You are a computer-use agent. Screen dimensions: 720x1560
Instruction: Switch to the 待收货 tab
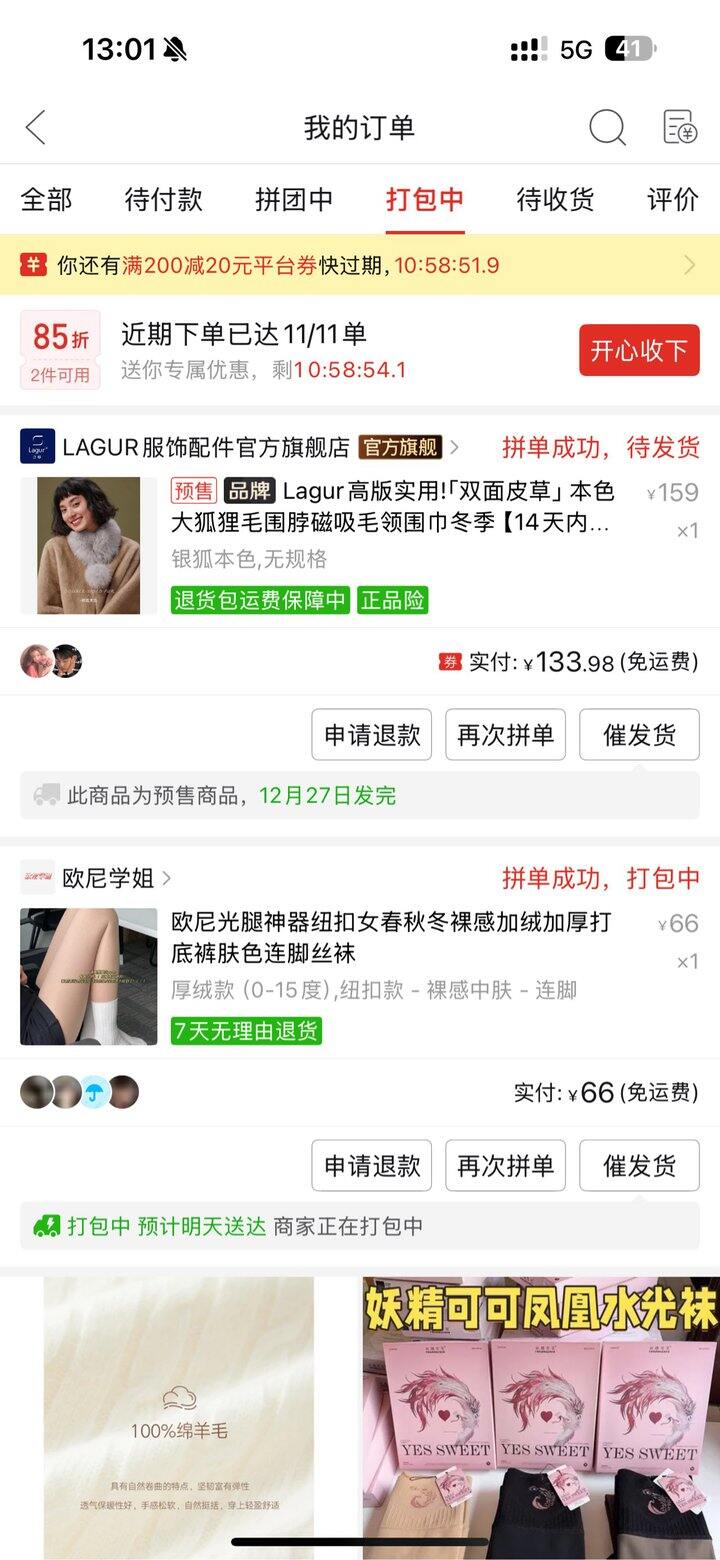(555, 200)
